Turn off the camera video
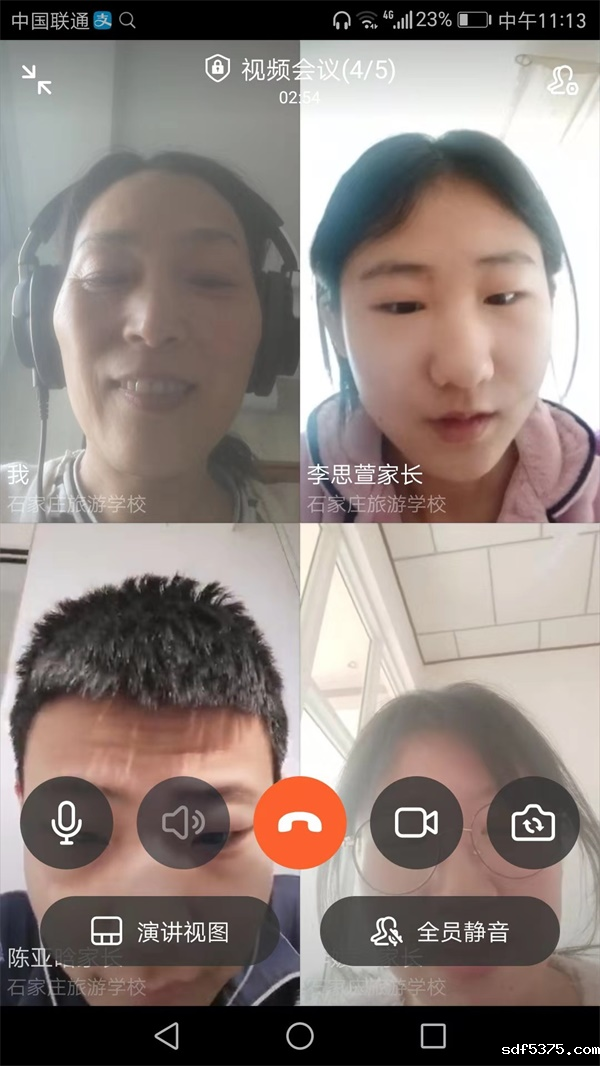The image size is (600, 1066). pyautogui.click(x=416, y=823)
